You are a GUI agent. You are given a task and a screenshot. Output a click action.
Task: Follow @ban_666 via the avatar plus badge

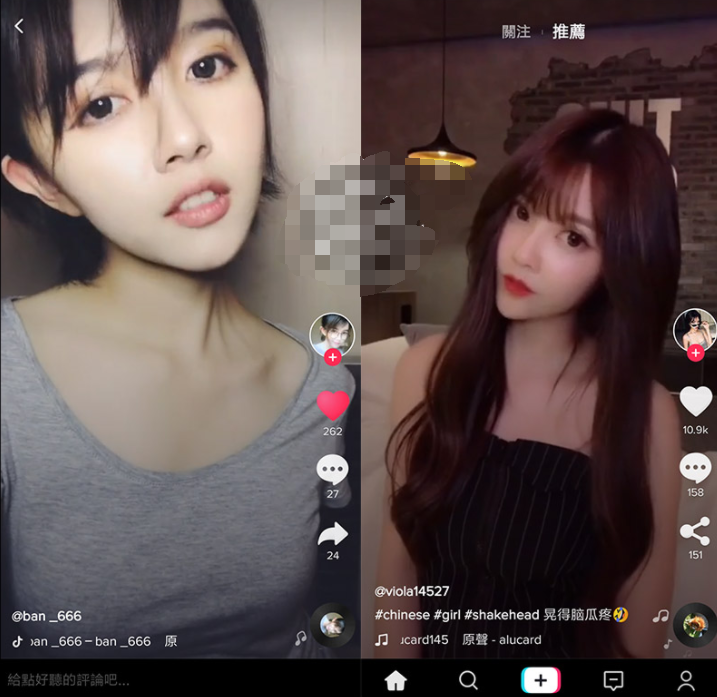click(333, 357)
